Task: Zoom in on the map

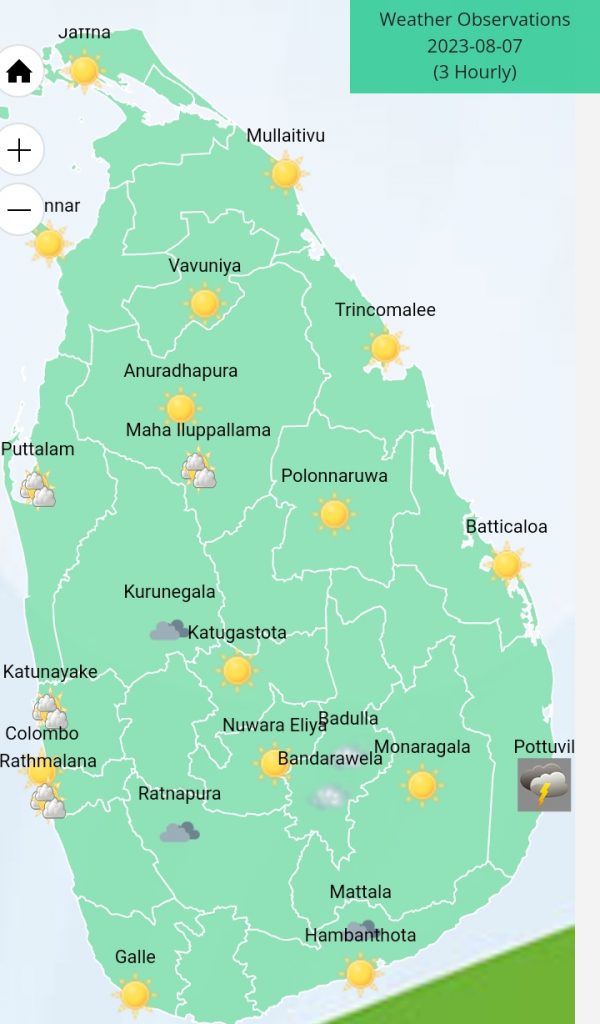Action: (x=19, y=151)
